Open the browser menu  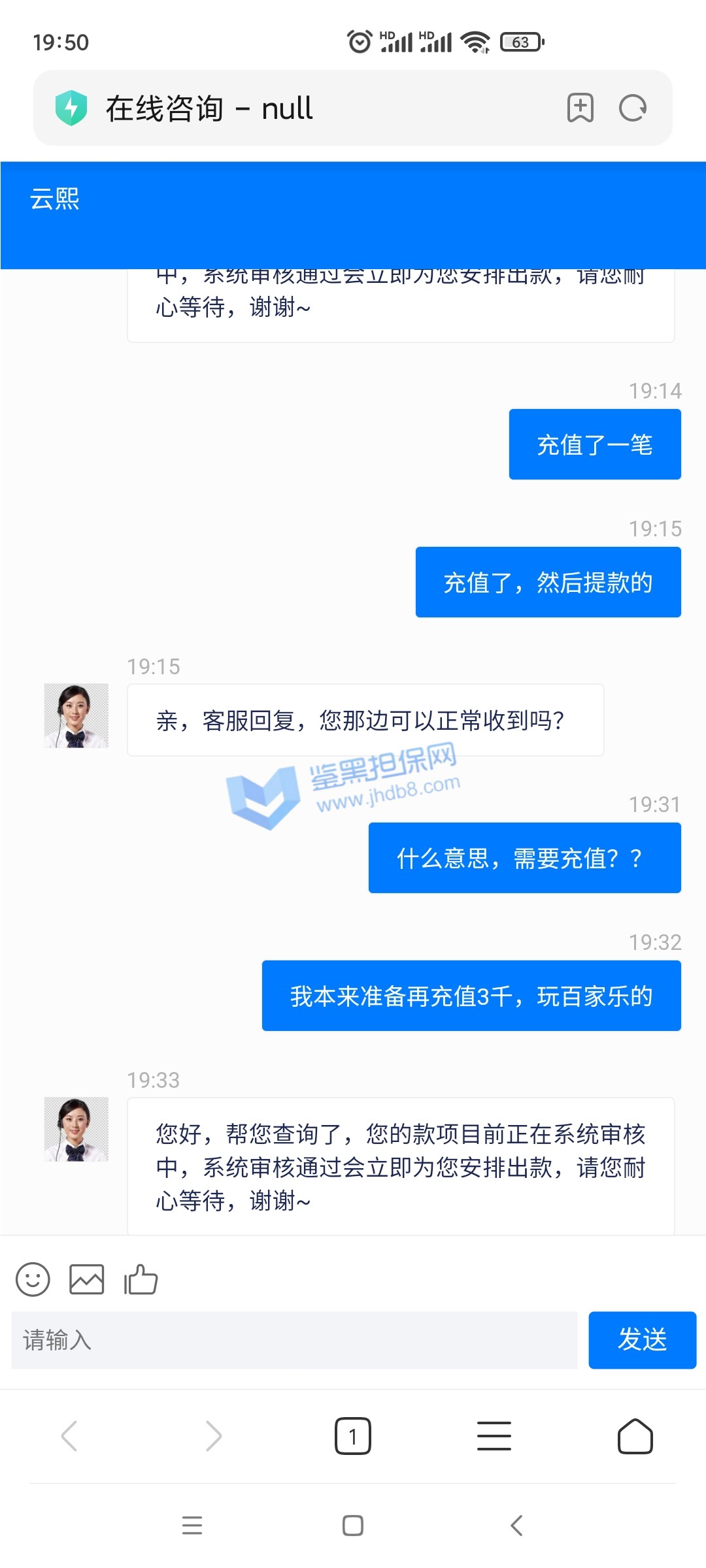click(494, 1436)
